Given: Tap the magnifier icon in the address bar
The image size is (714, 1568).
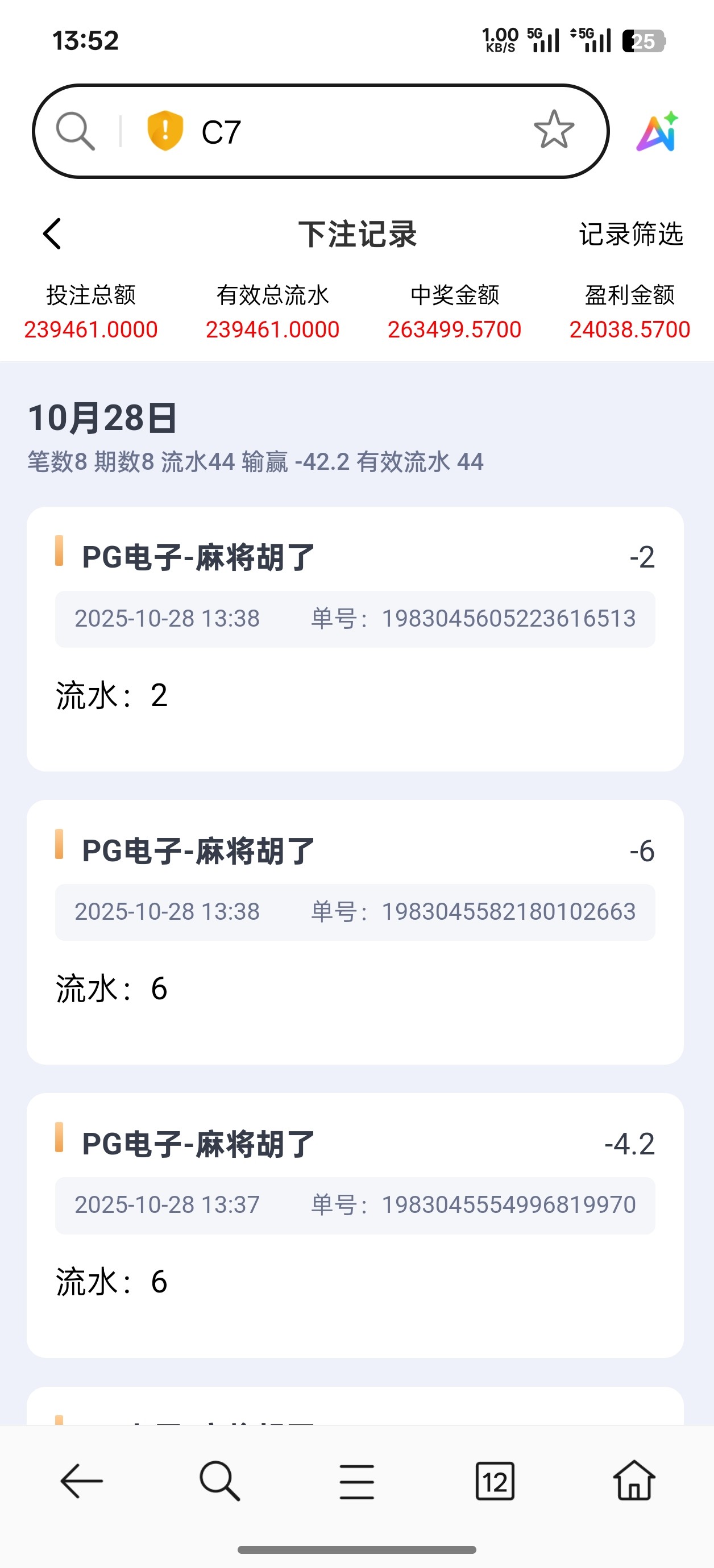Looking at the screenshot, I should click(76, 131).
